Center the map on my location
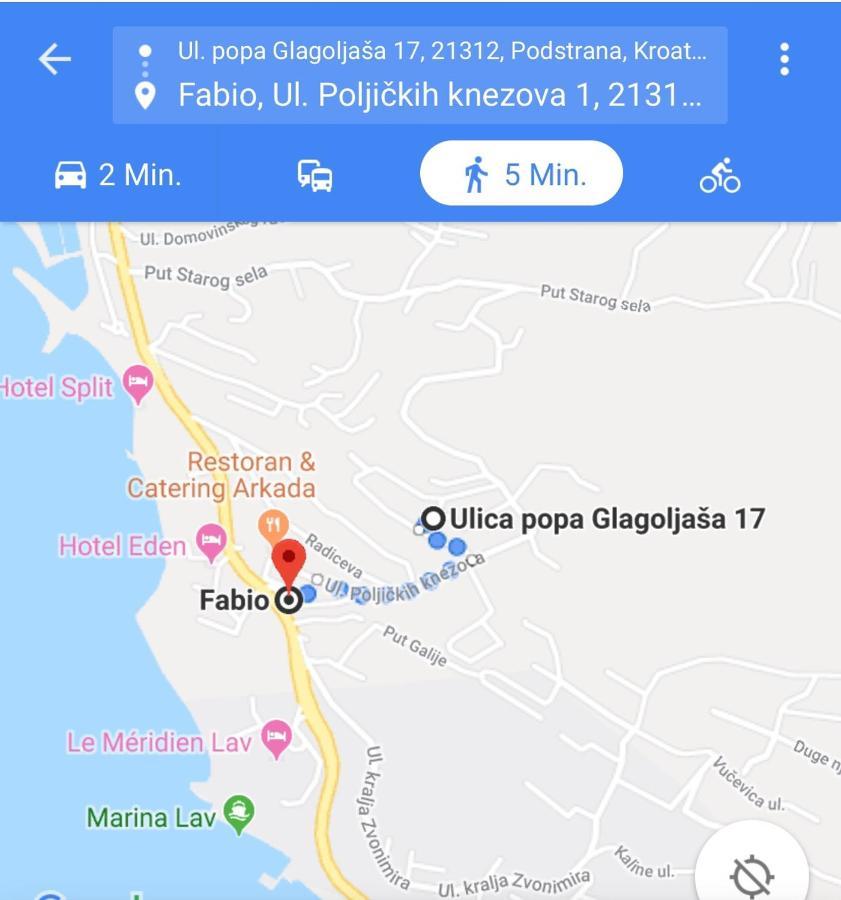Viewport: 841px width, 900px height. click(x=752, y=875)
